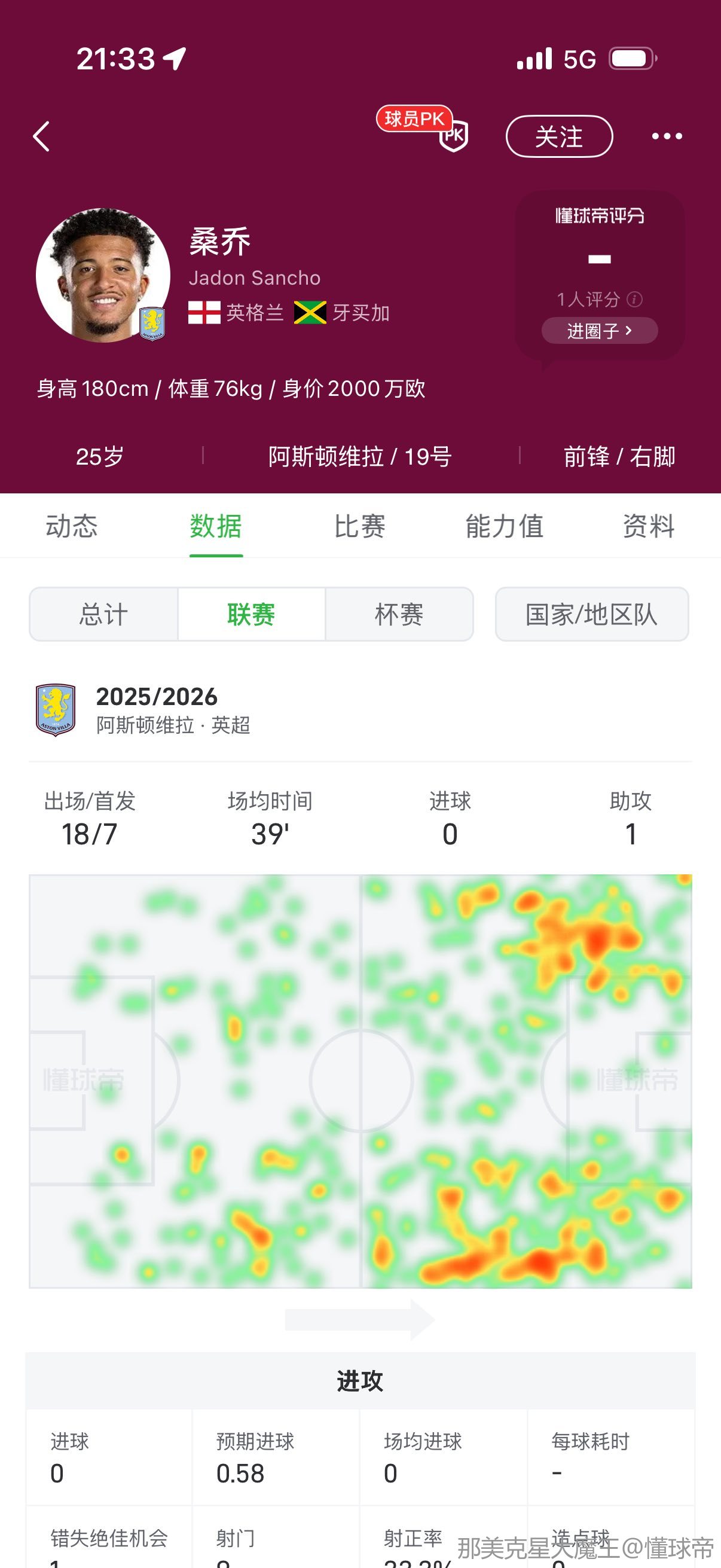The image size is (721, 1568).
Task: Select the 国家/地区队 stats filter
Action: (591, 614)
